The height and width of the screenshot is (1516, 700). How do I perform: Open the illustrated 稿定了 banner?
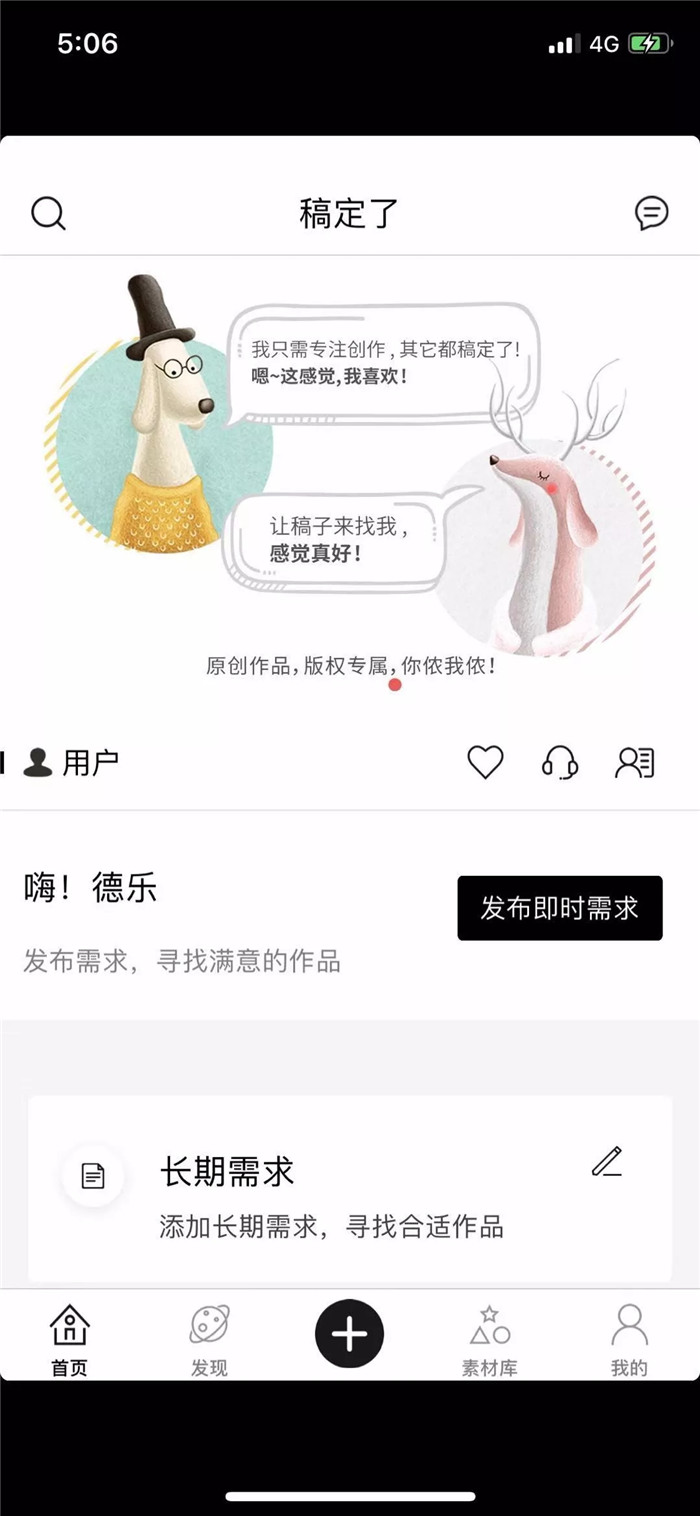click(350, 480)
